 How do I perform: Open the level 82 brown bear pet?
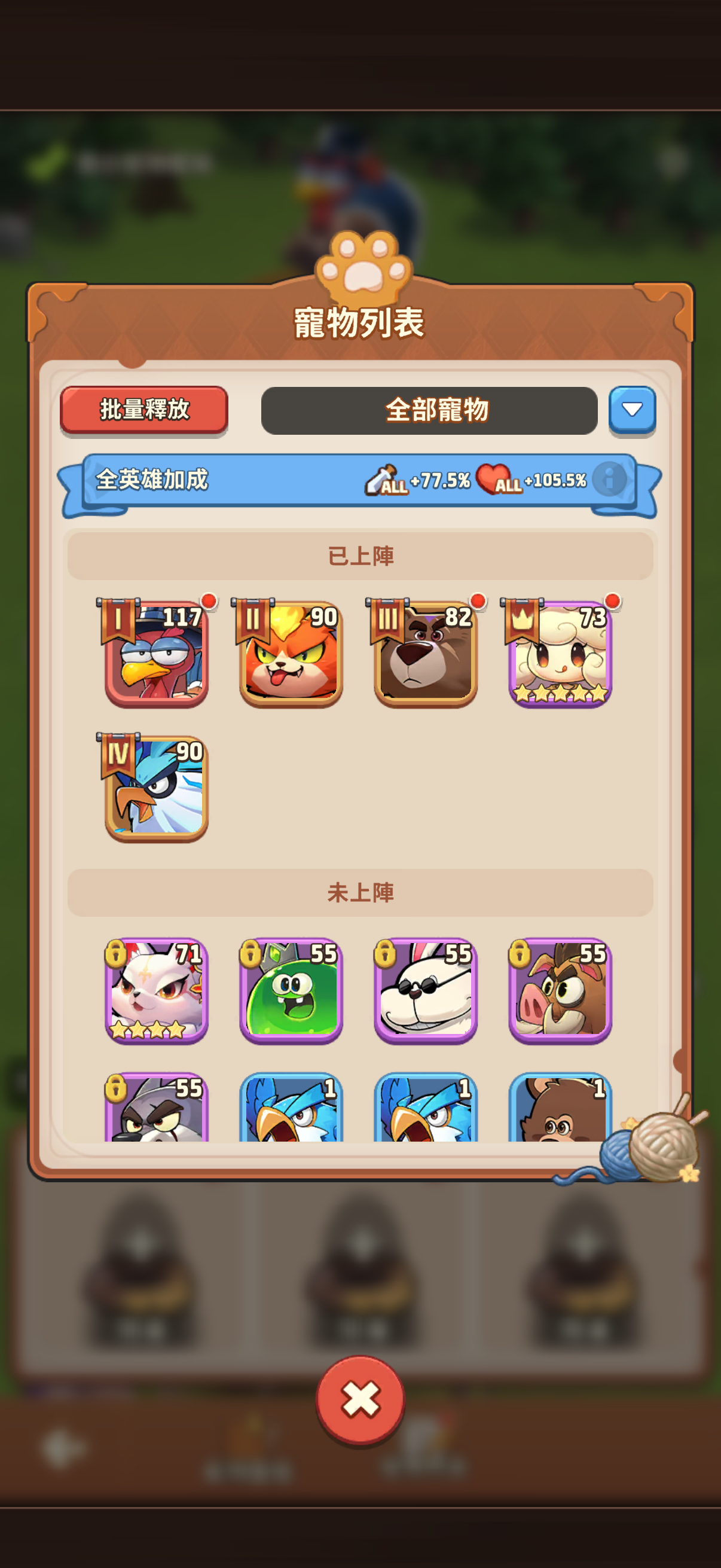click(x=426, y=654)
